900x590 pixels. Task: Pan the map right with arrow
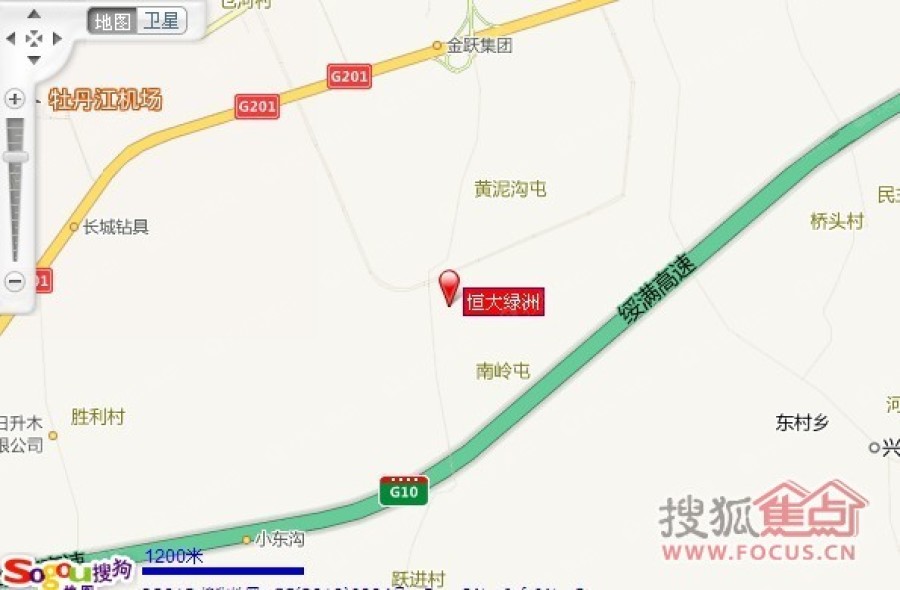[x=57, y=38]
